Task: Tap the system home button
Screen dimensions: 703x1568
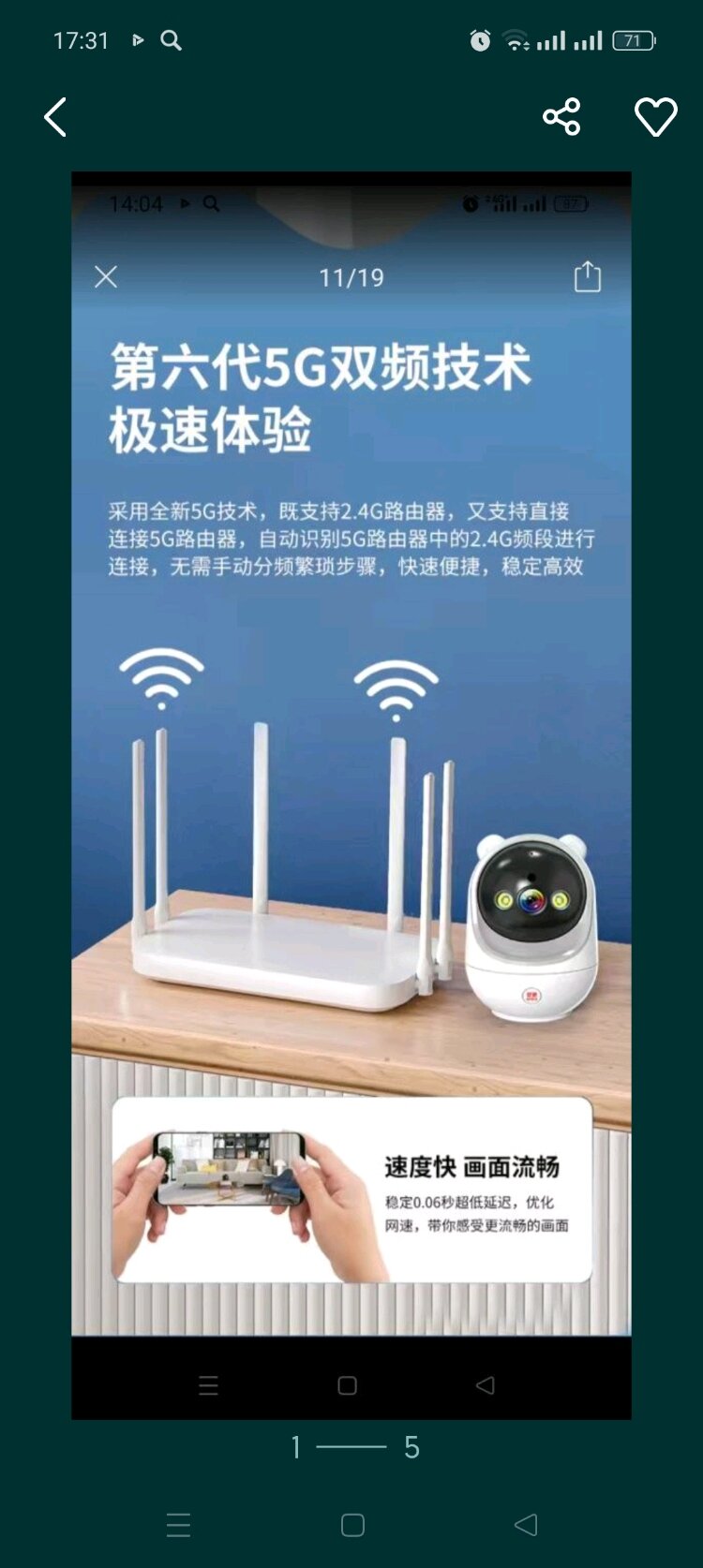Action: pyautogui.click(x=352, y=1525)
